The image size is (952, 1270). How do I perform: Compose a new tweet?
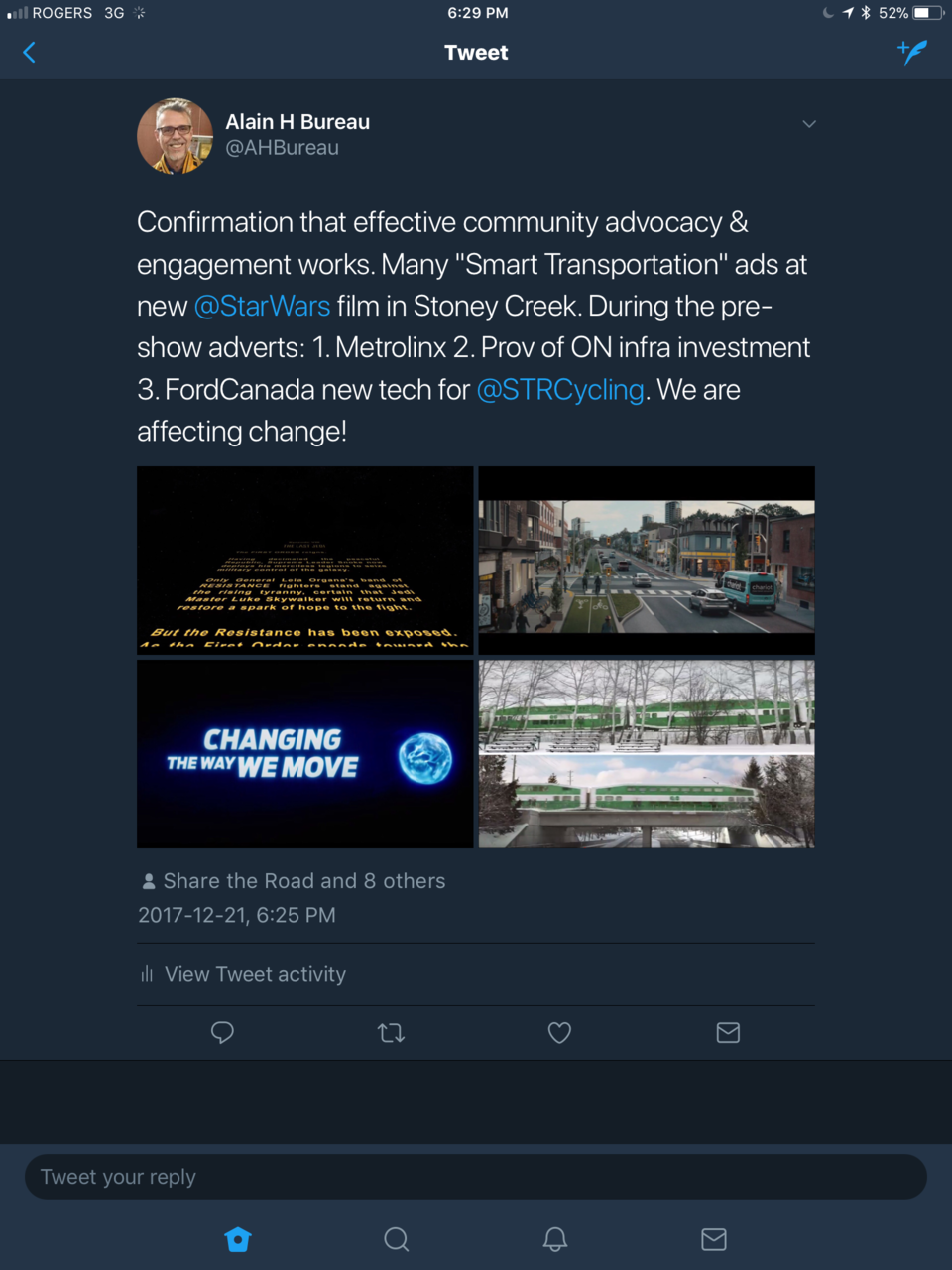click(x=911, y=52)
